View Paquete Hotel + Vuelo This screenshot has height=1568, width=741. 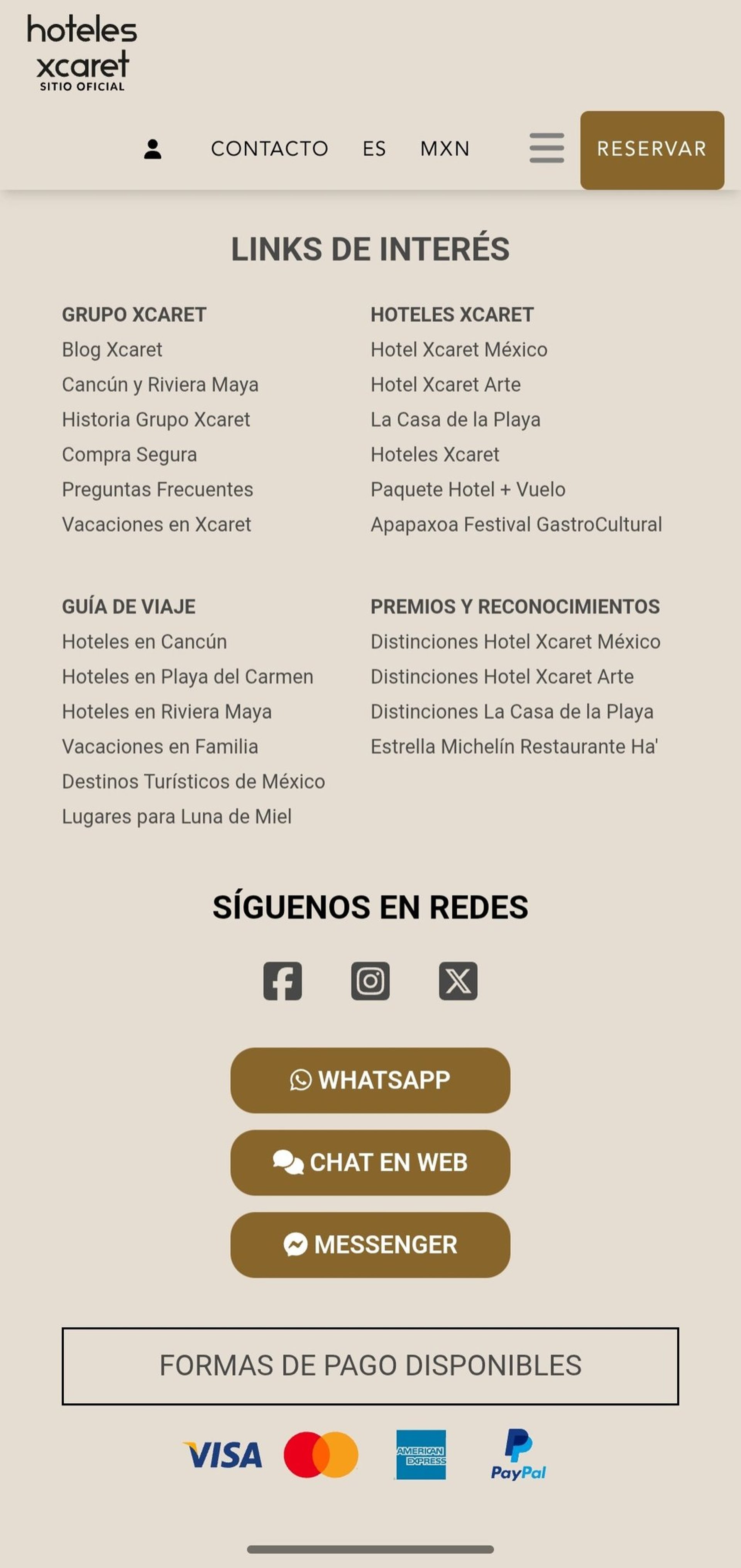pos(468,489)
